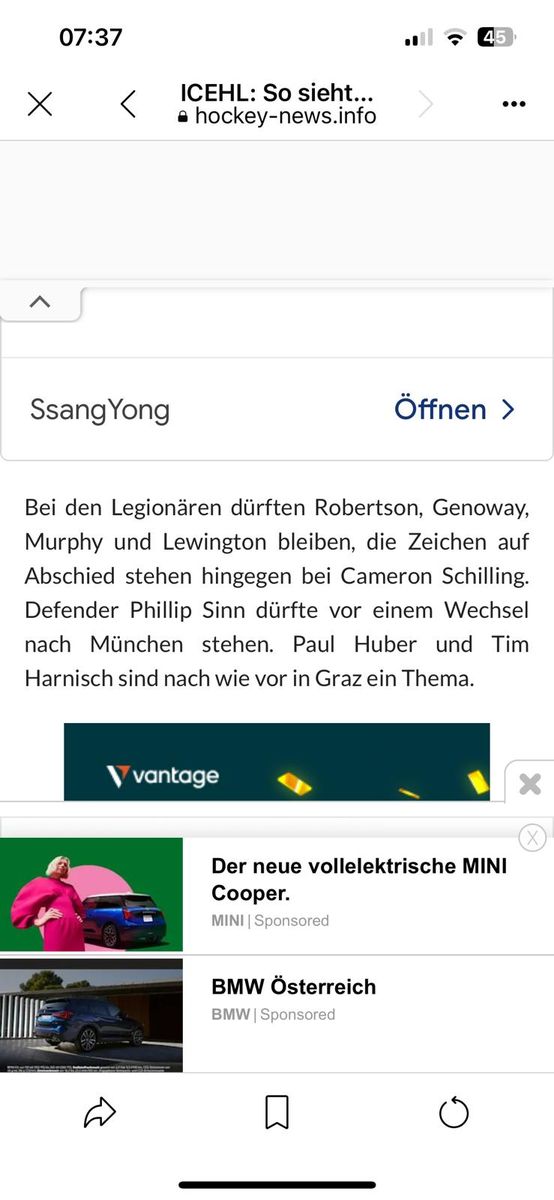This screenshot has height=1200, width=554.
Task: Tap the hockey-news.info address title
Action: (277, 104)
